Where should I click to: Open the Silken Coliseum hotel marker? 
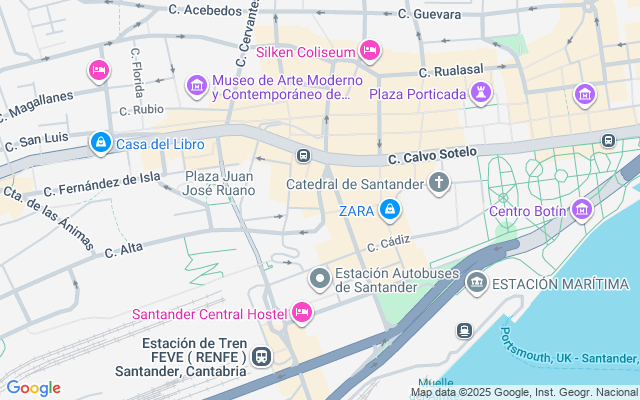[370, 50]
